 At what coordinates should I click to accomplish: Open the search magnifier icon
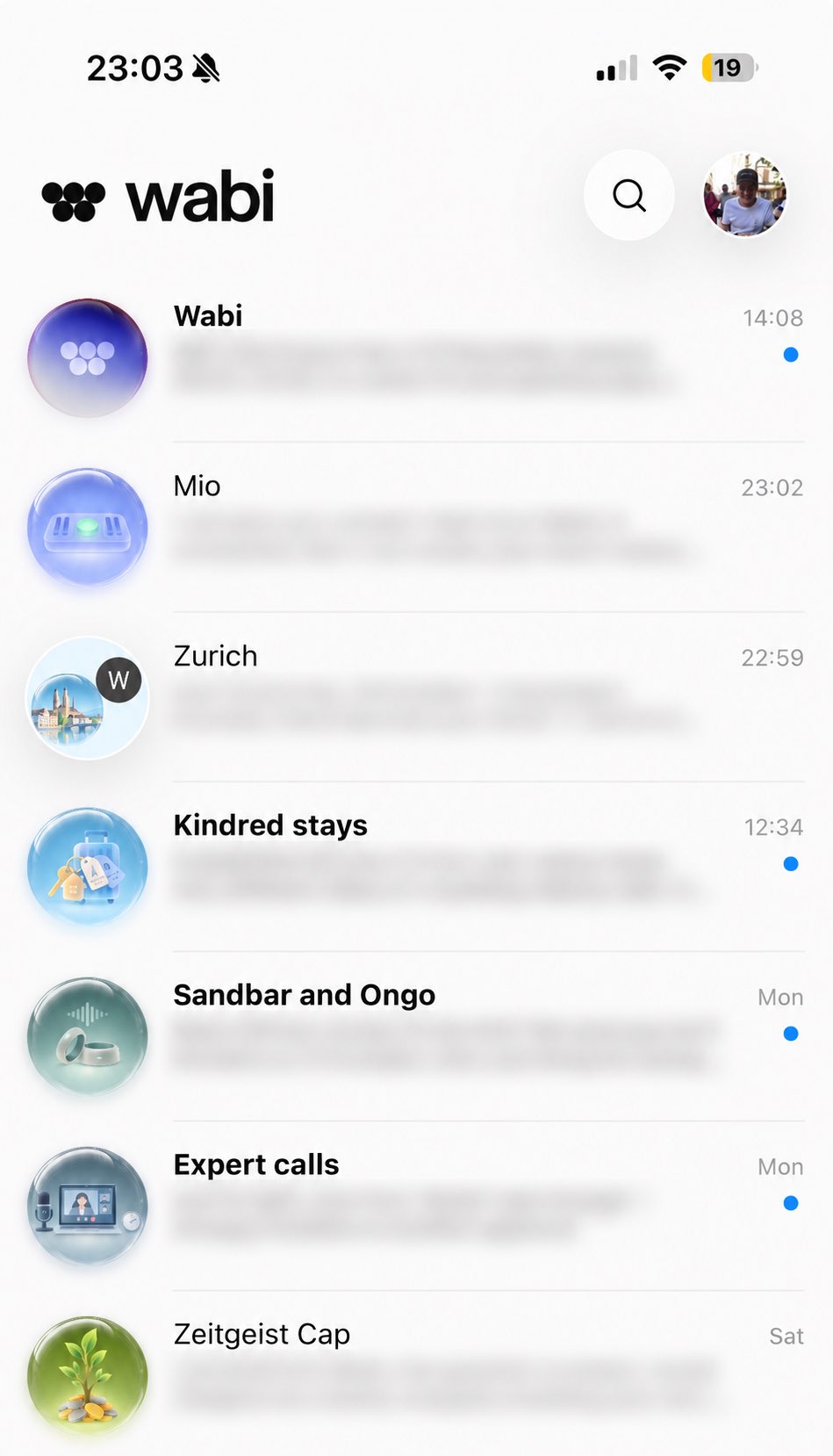click(628, 195)
